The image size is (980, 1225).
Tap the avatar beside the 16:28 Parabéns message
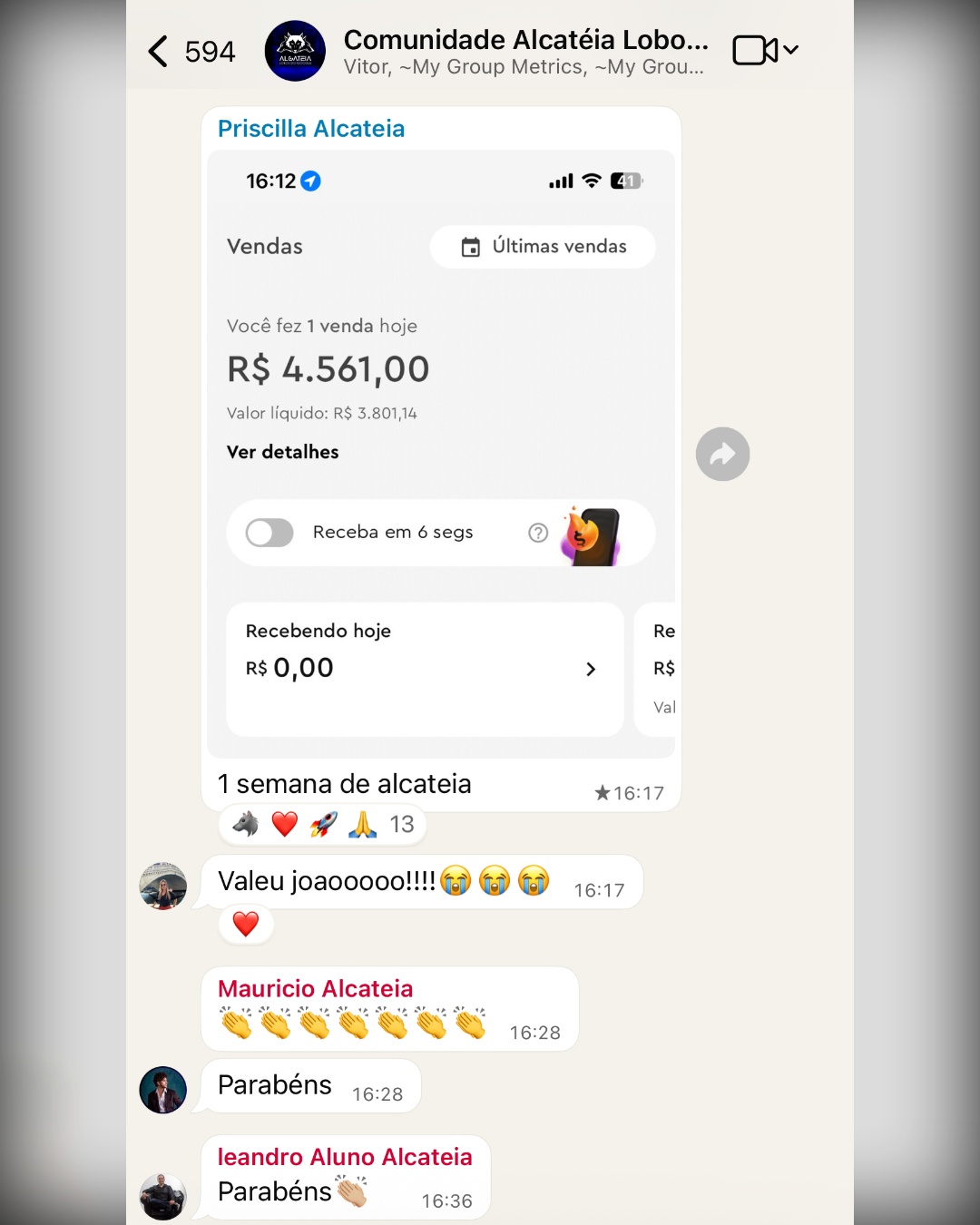163,1089
